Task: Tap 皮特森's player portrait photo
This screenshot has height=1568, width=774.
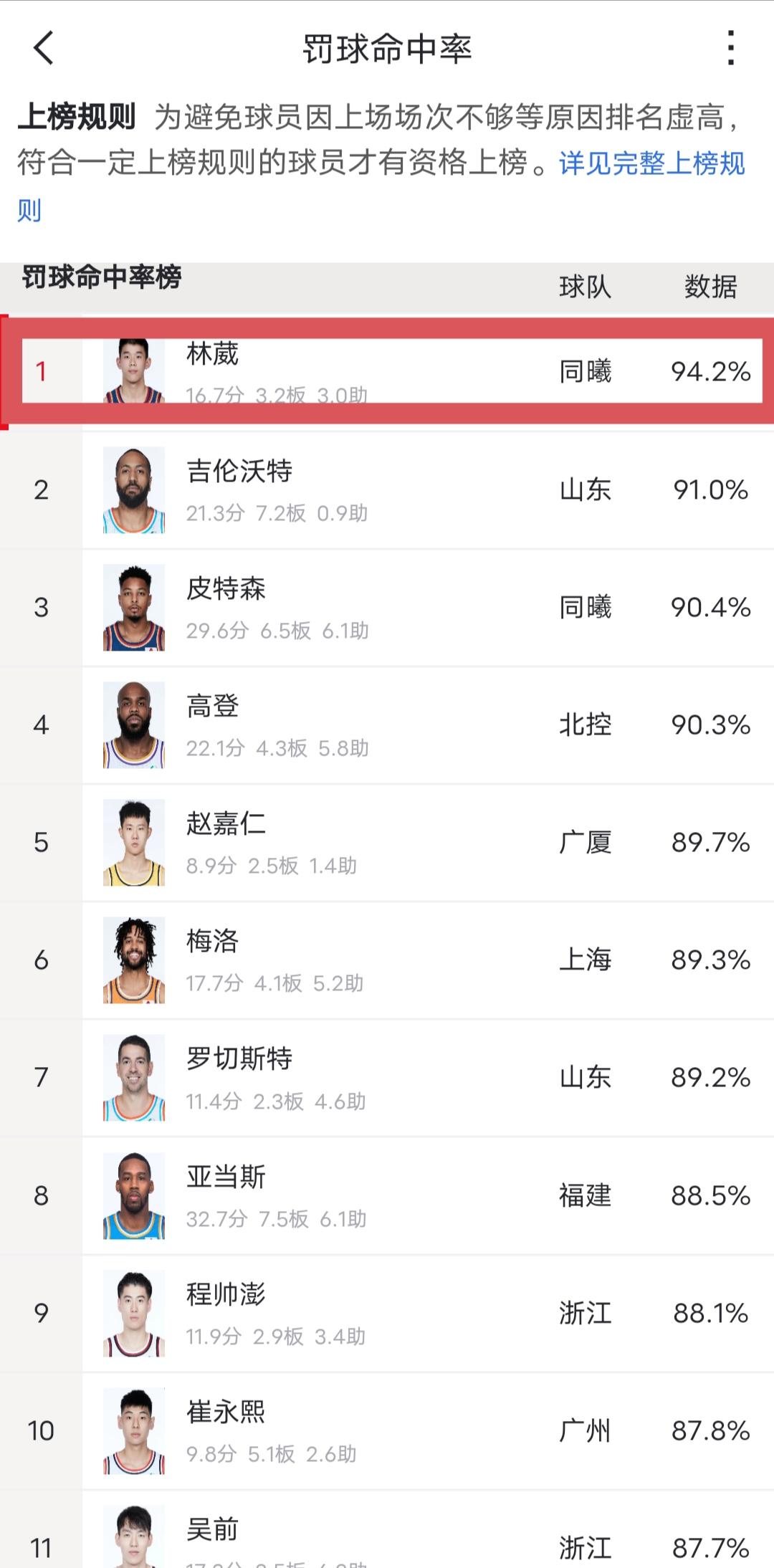Action: (135, 607)
